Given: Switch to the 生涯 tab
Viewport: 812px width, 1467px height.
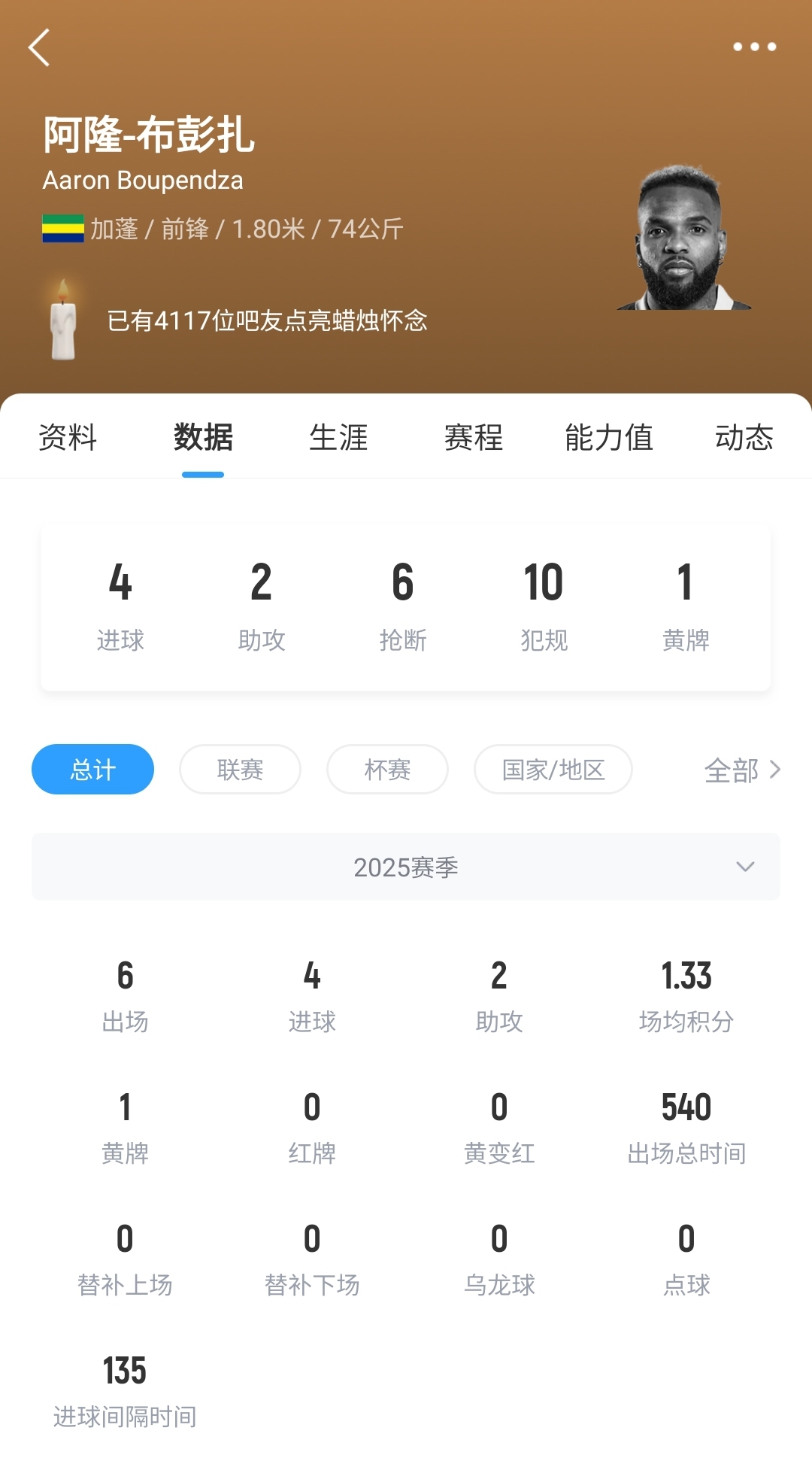Looking at the screenshot, I should 338,437.
